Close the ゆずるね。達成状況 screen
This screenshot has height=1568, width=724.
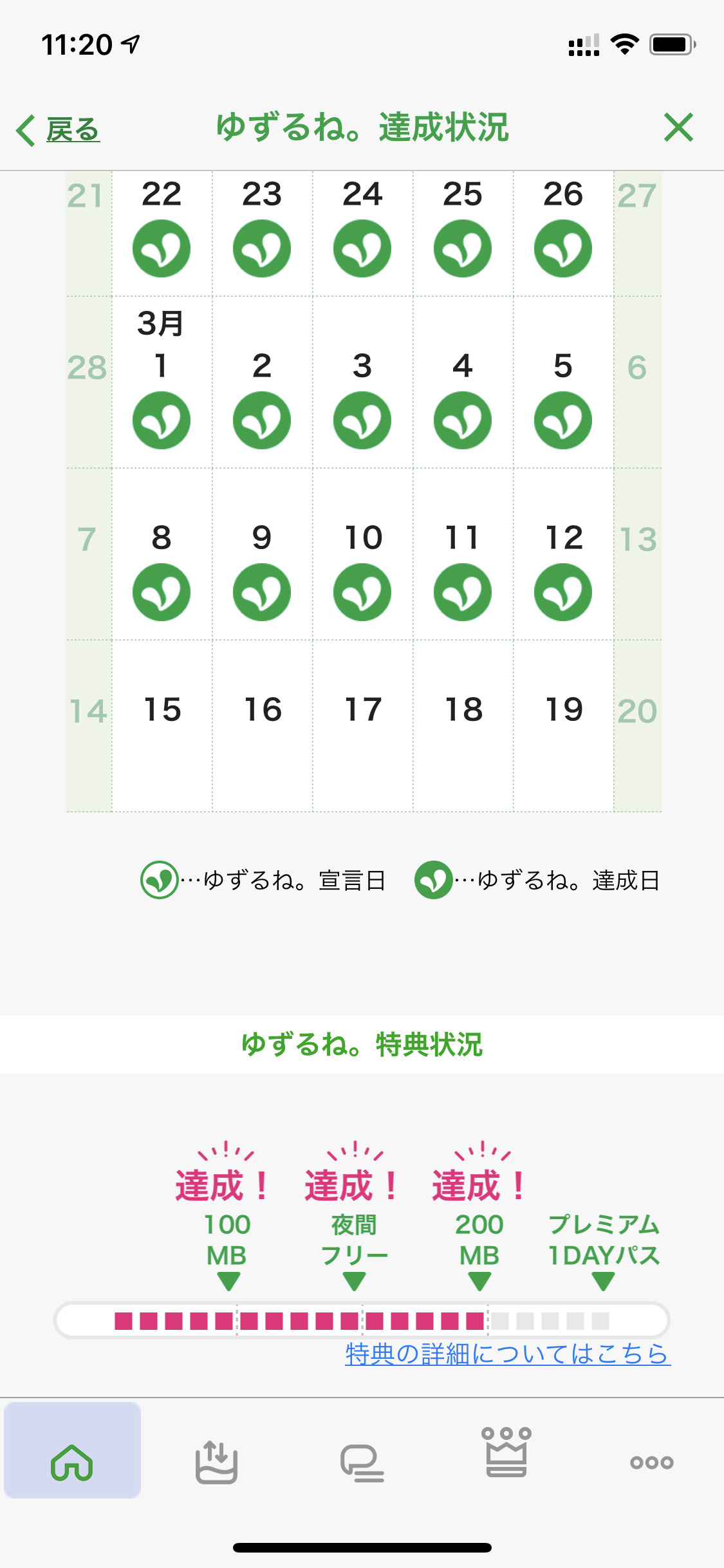[x=678, y=127]
